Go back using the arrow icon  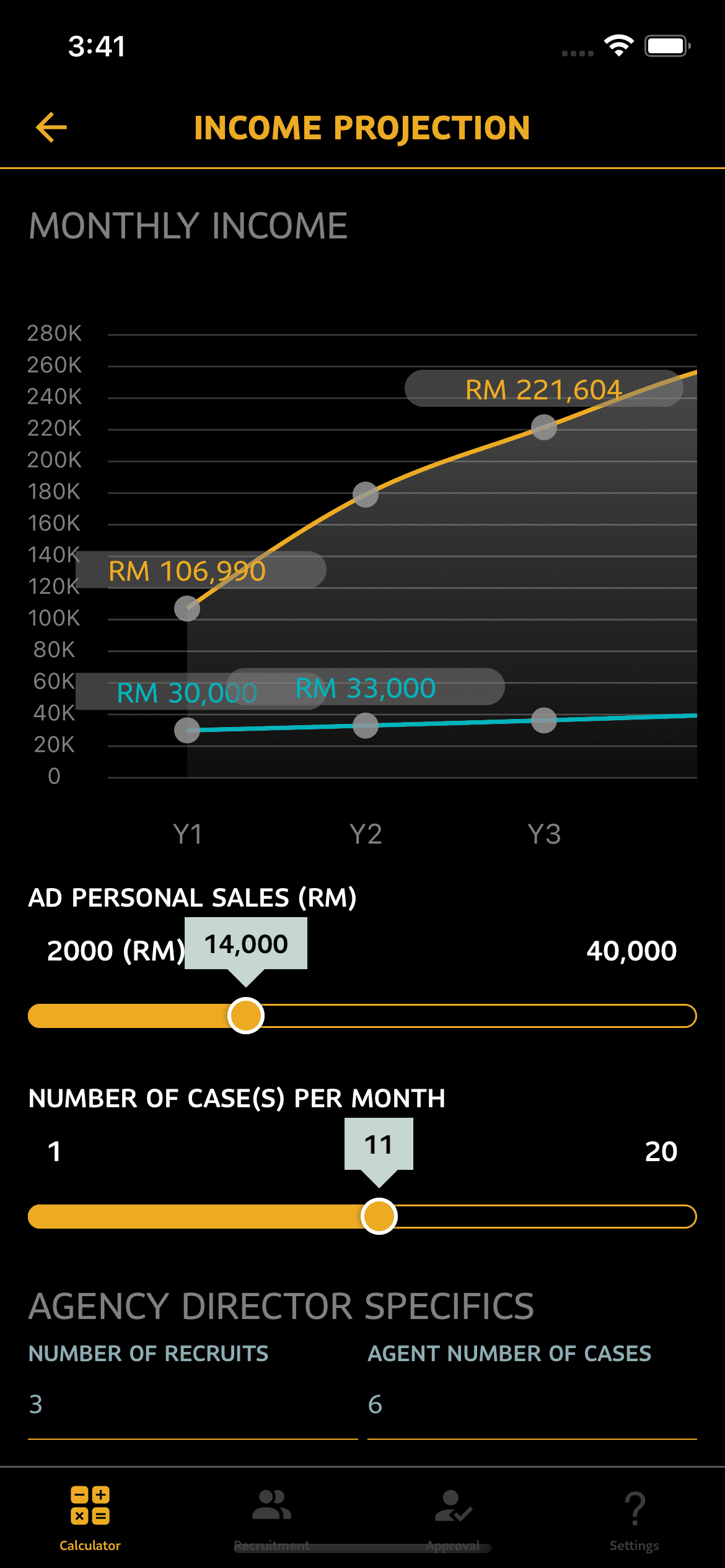point(51,128)
